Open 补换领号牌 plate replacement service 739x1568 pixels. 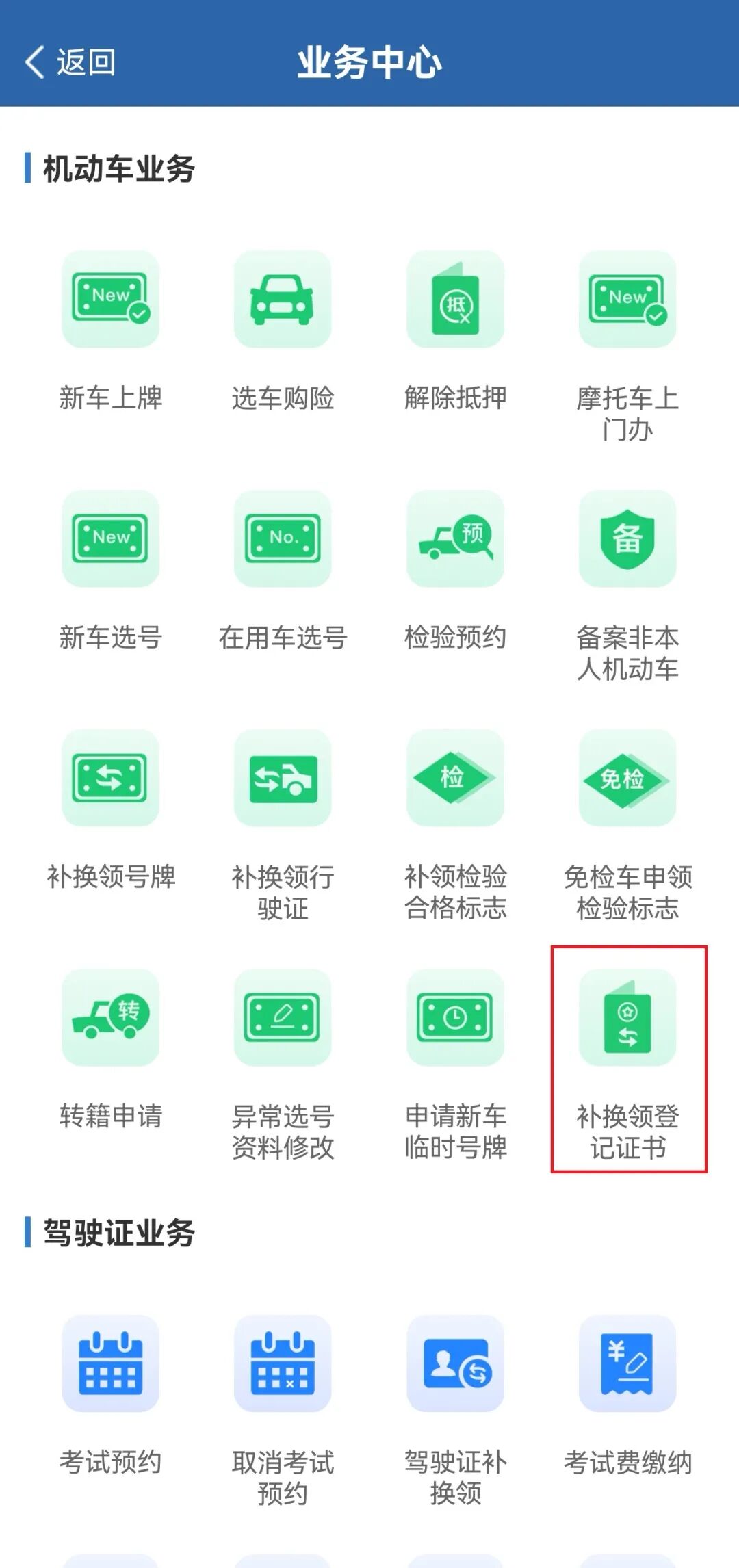111,780
